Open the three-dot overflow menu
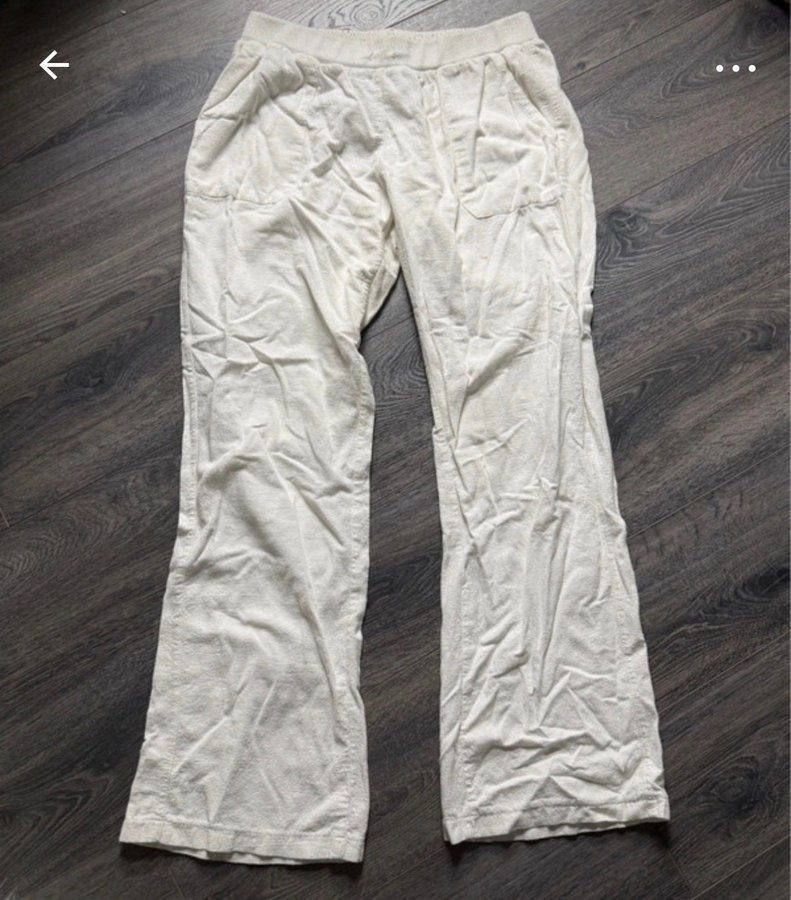This screenshot has width=791, height=900. 735,69
